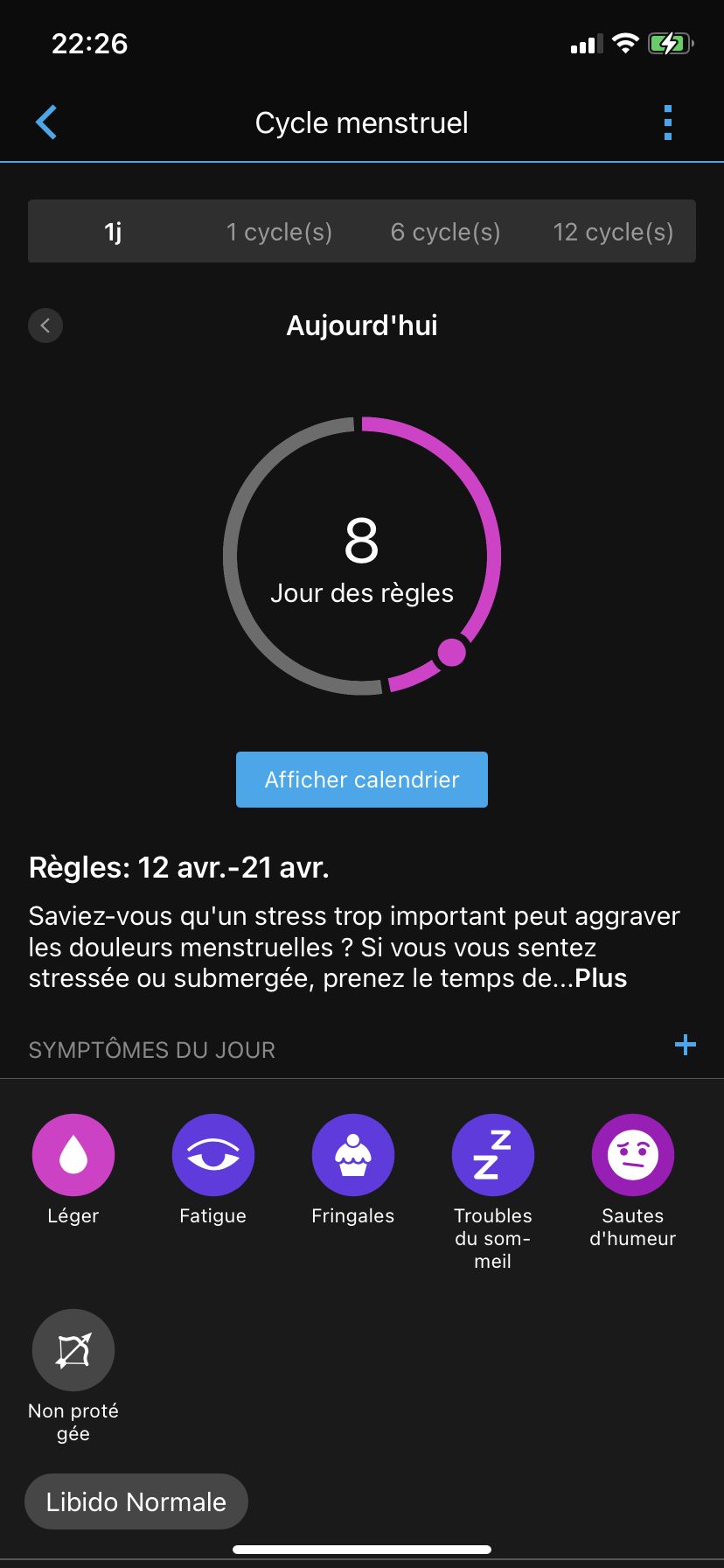The height and width of the screenshot is (1568, 724).
Task: Go back from Cycle menstruel screen
Action: click(46, 122)
